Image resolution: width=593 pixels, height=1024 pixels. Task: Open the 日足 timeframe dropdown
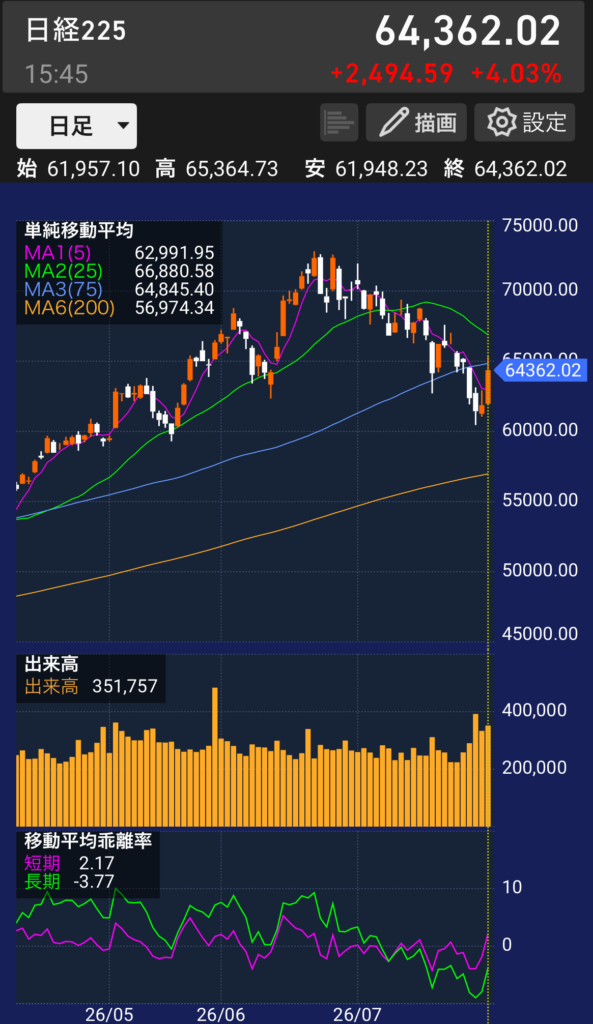(76, 125)
